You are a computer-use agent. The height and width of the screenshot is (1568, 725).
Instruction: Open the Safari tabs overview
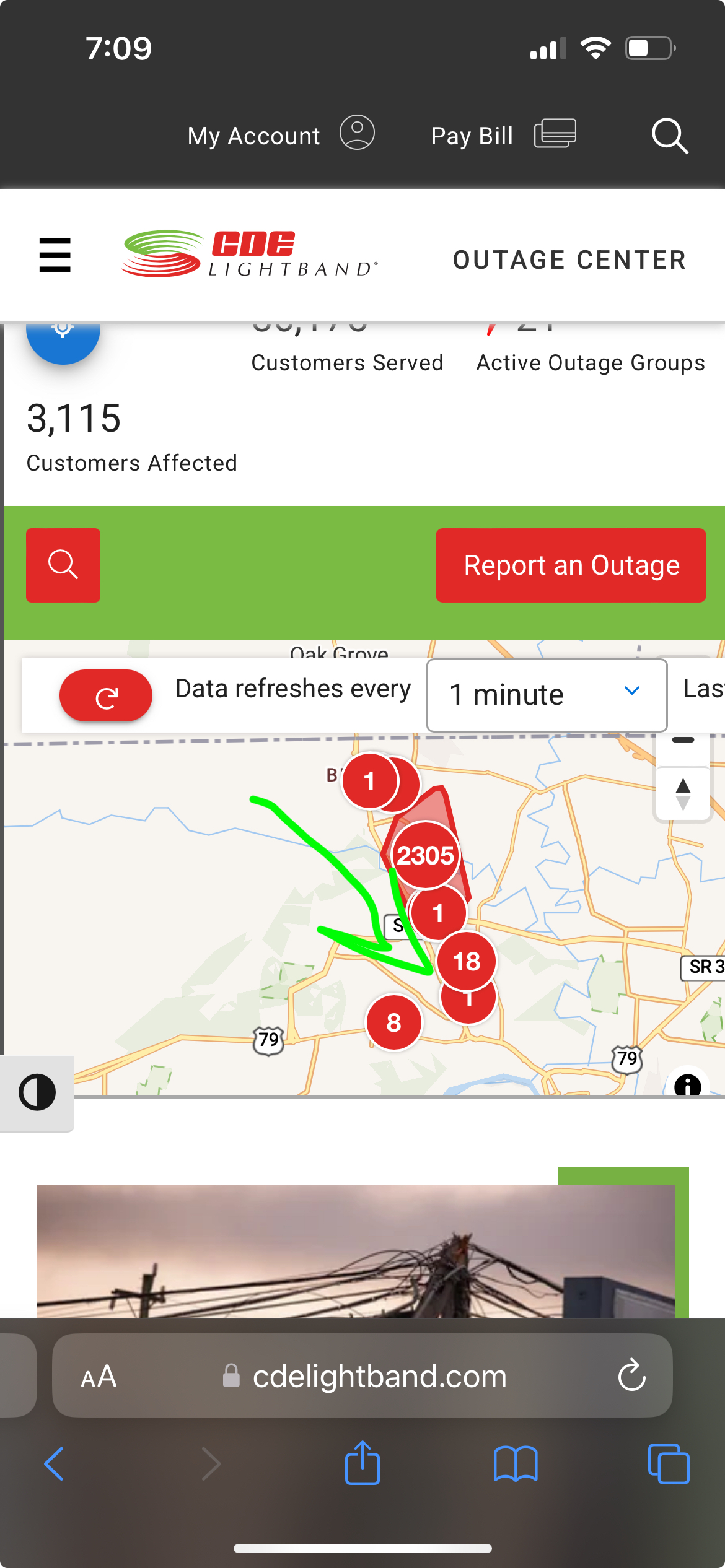(668, 1463)
